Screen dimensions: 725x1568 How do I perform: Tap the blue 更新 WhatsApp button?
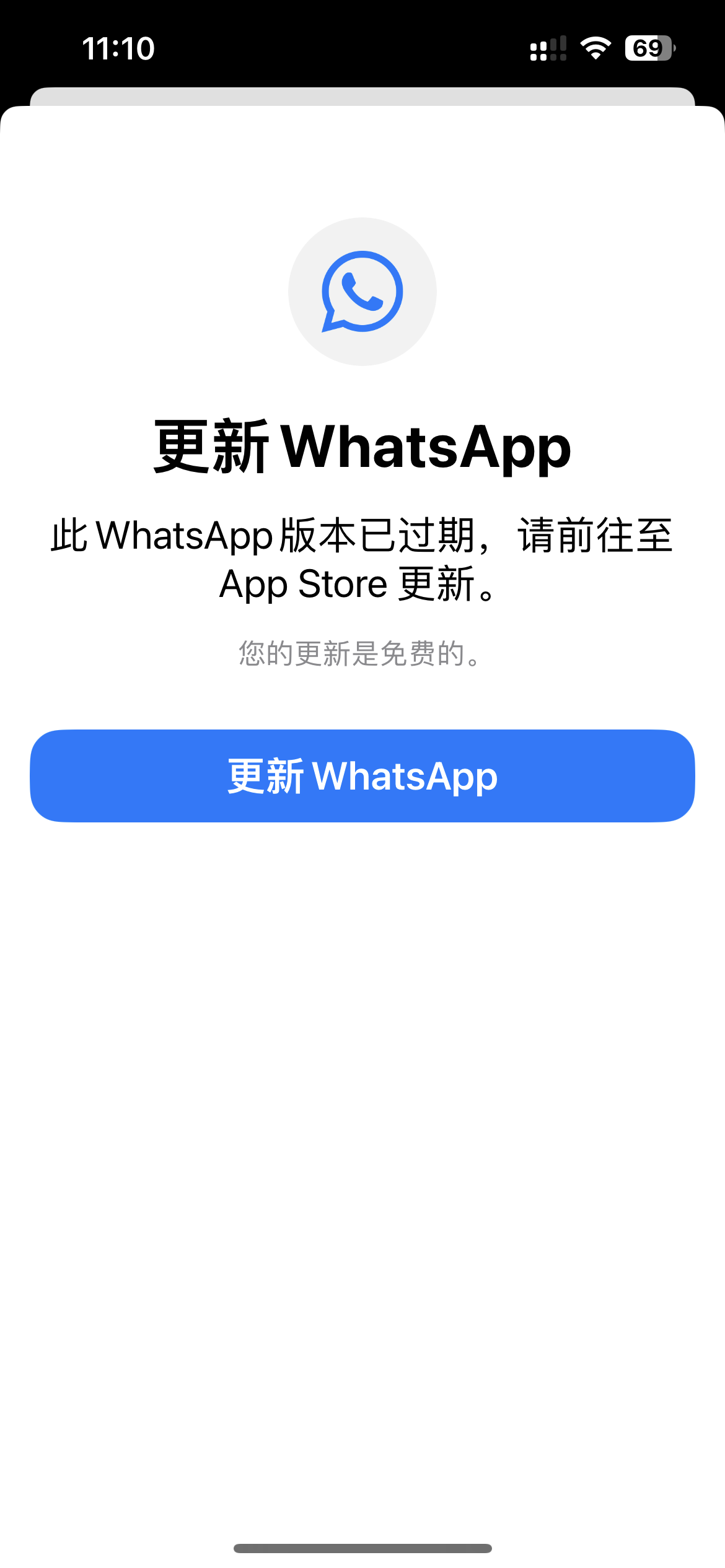click(362, 776)
